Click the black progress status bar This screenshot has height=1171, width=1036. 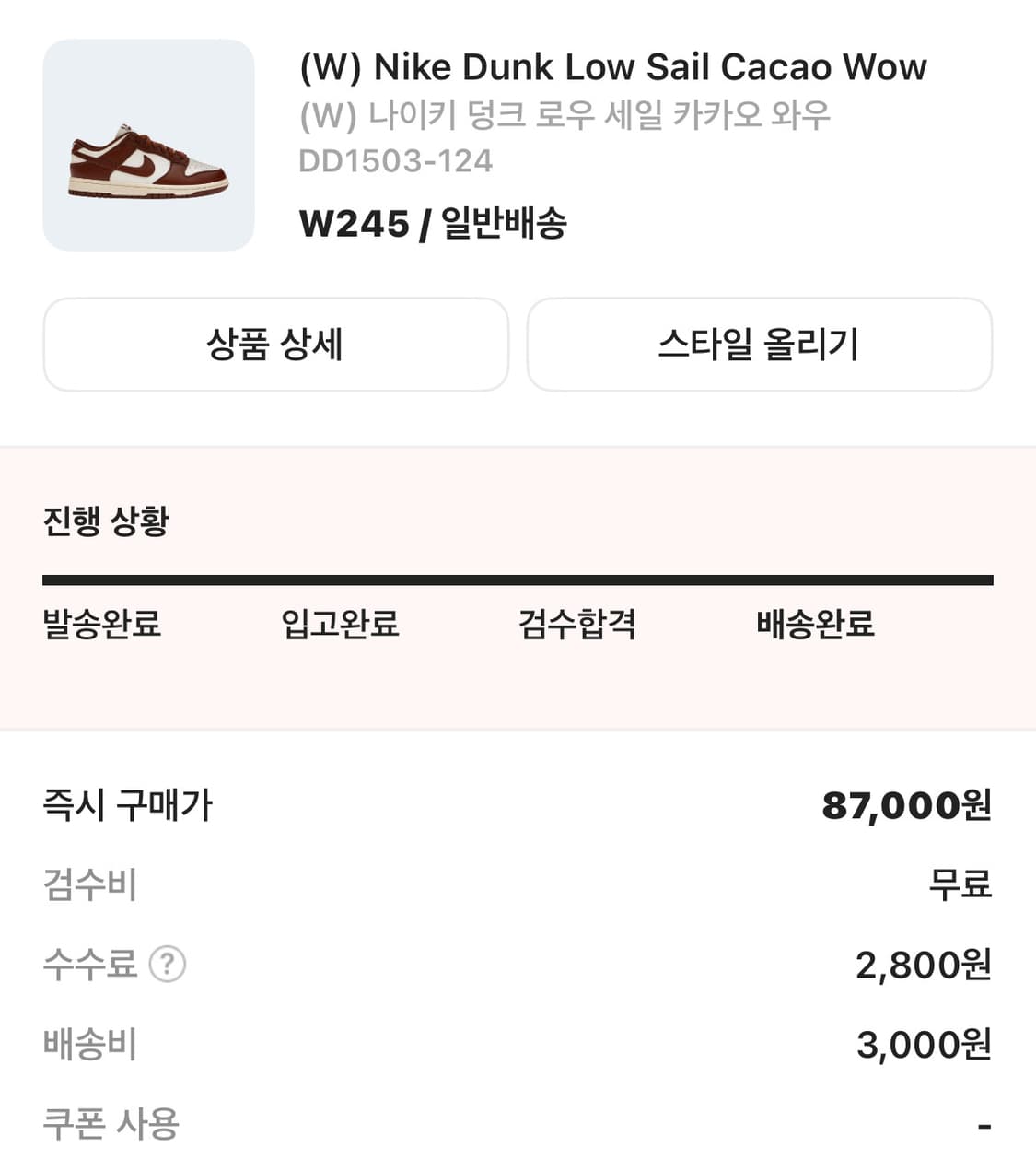518,579
